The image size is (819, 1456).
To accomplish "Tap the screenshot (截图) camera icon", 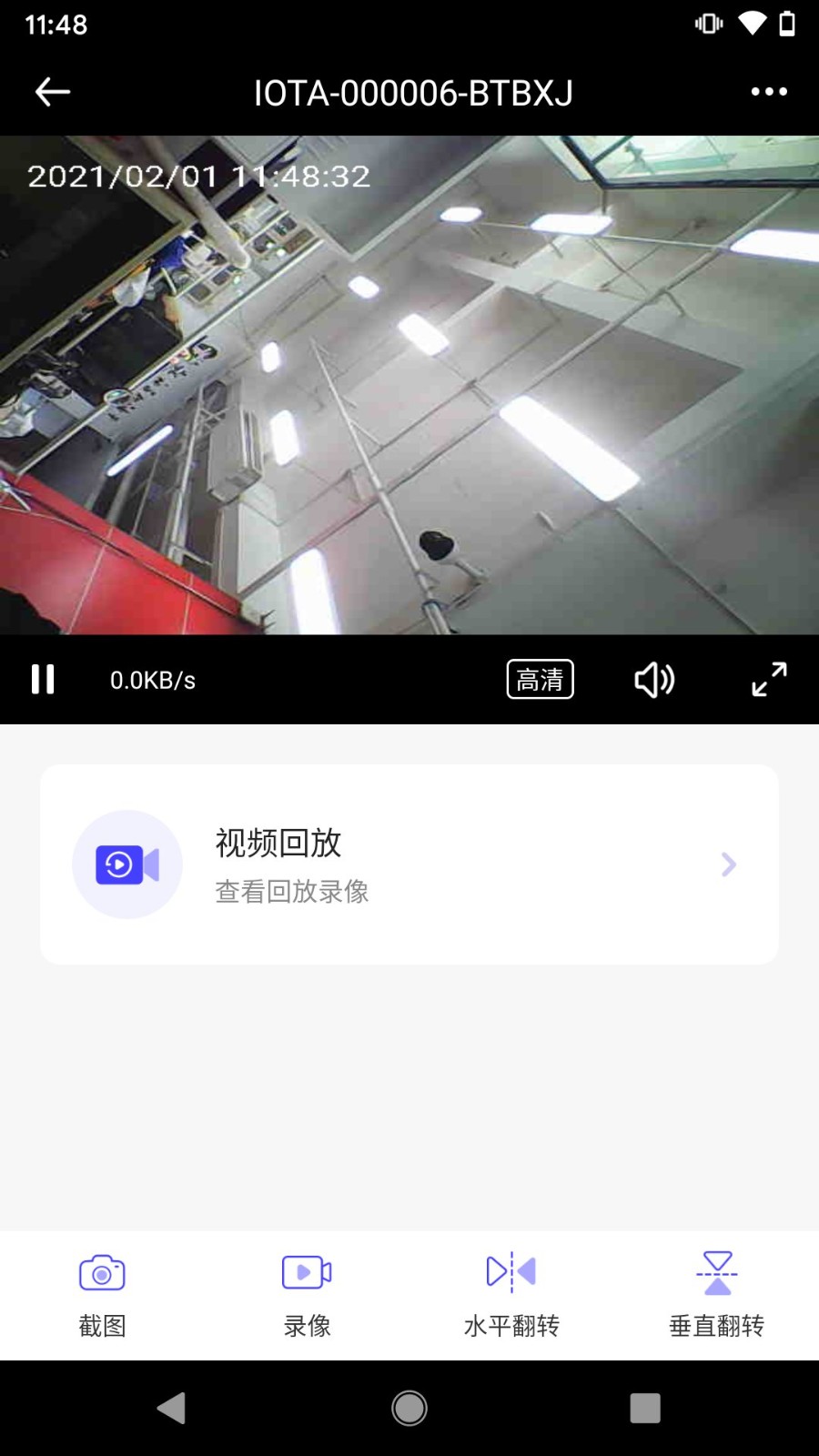I will [101, 1273].
